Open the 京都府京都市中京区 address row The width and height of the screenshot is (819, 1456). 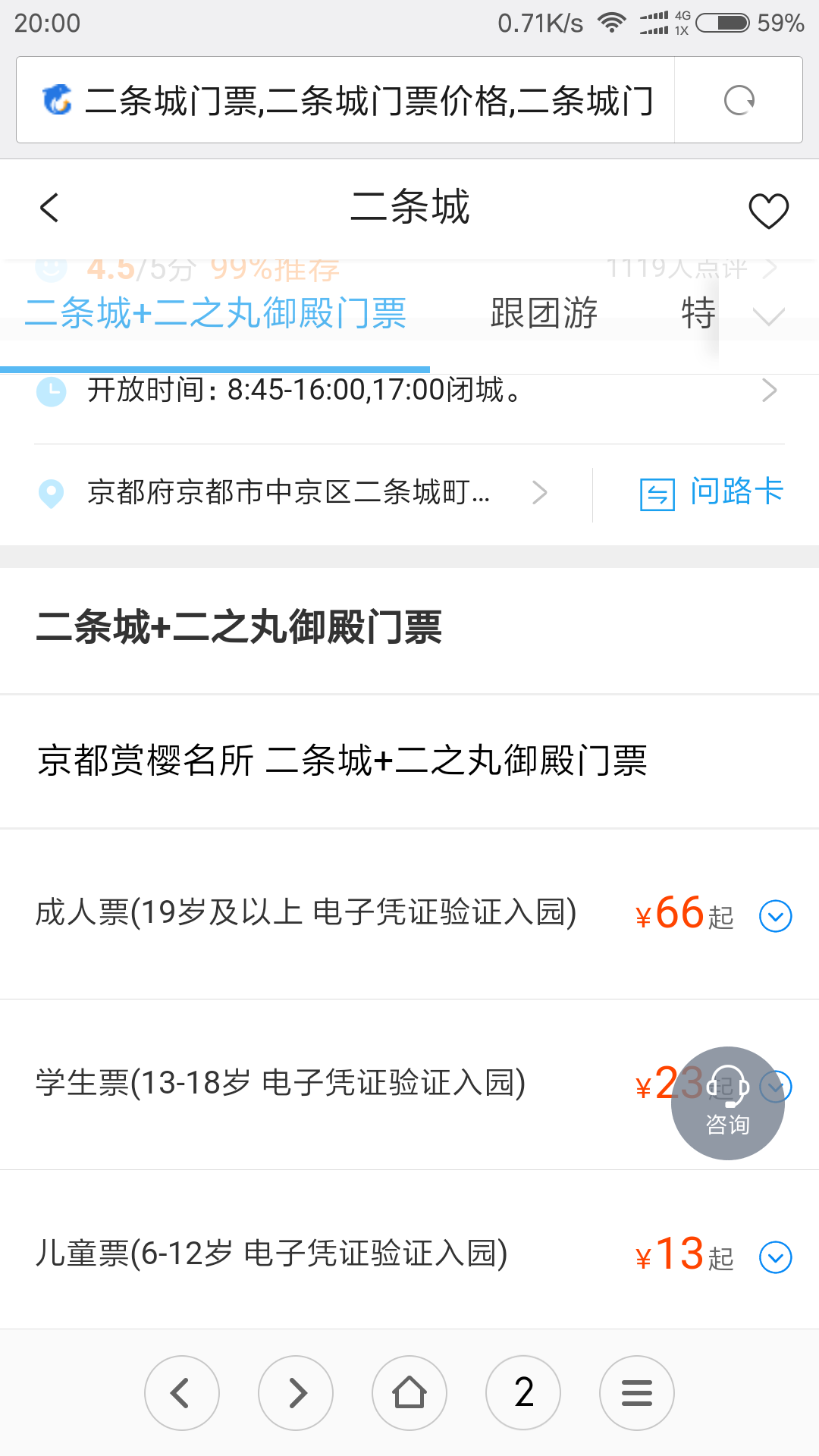coord(292,493)
